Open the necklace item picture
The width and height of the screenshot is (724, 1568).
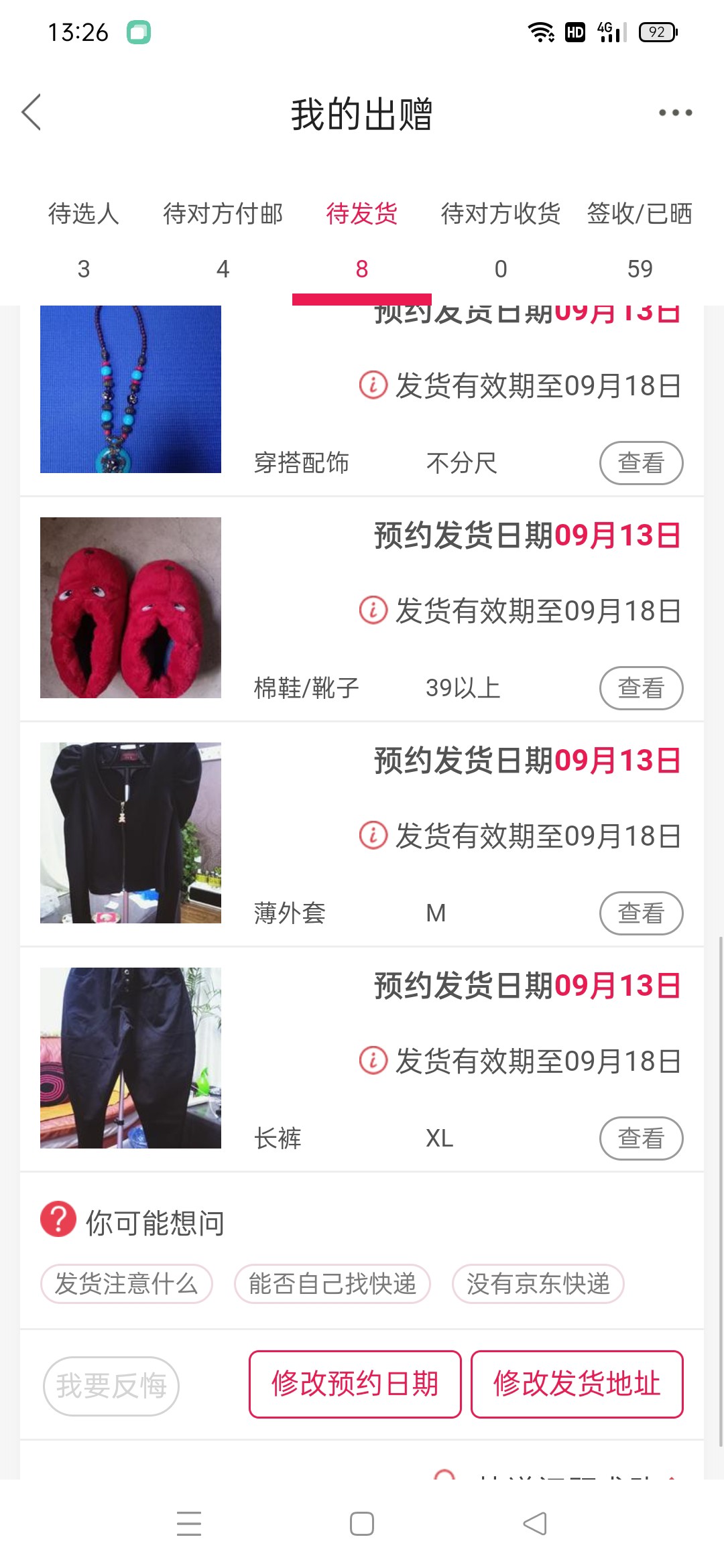click(131, 390)
